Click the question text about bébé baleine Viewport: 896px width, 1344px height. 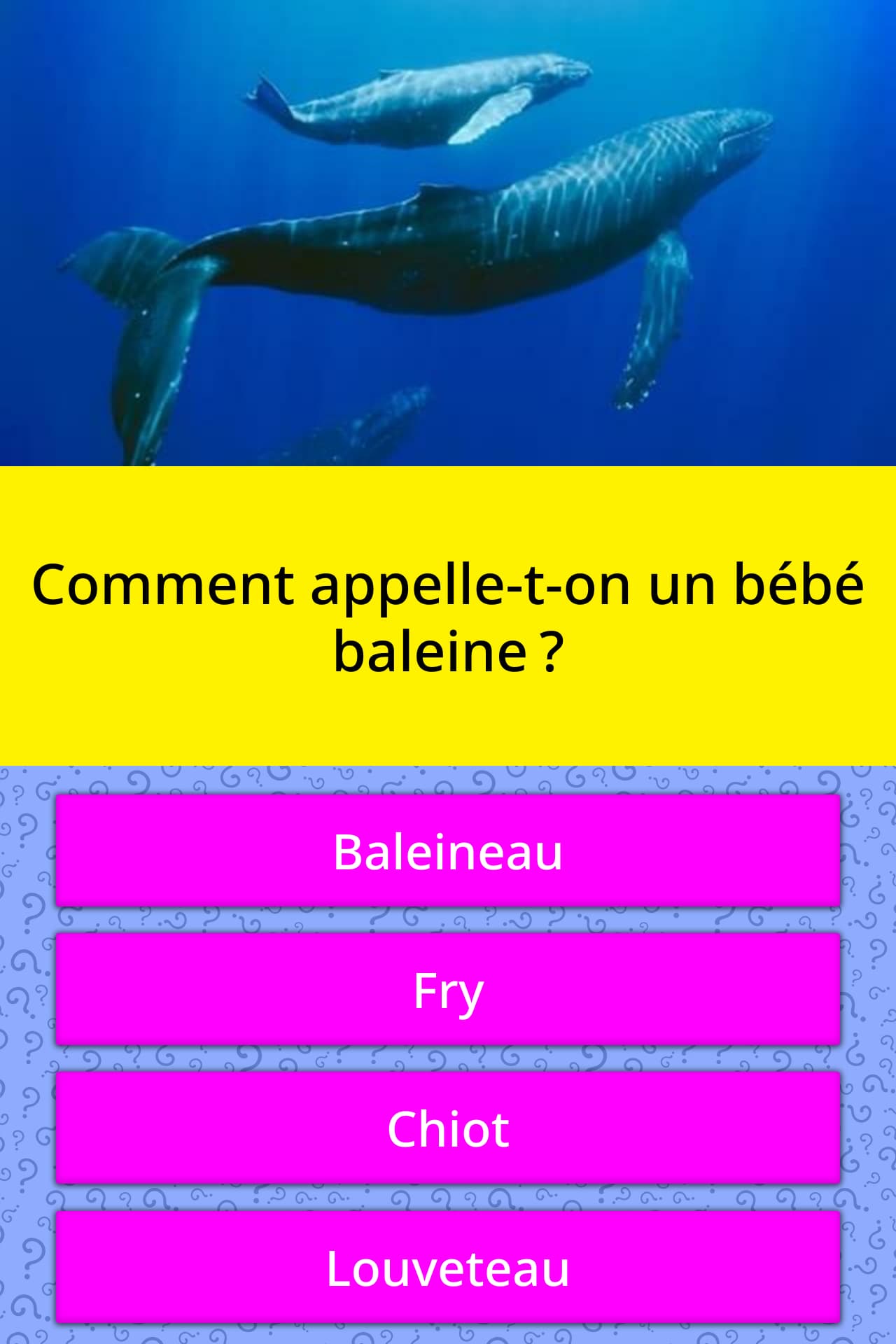448,616
